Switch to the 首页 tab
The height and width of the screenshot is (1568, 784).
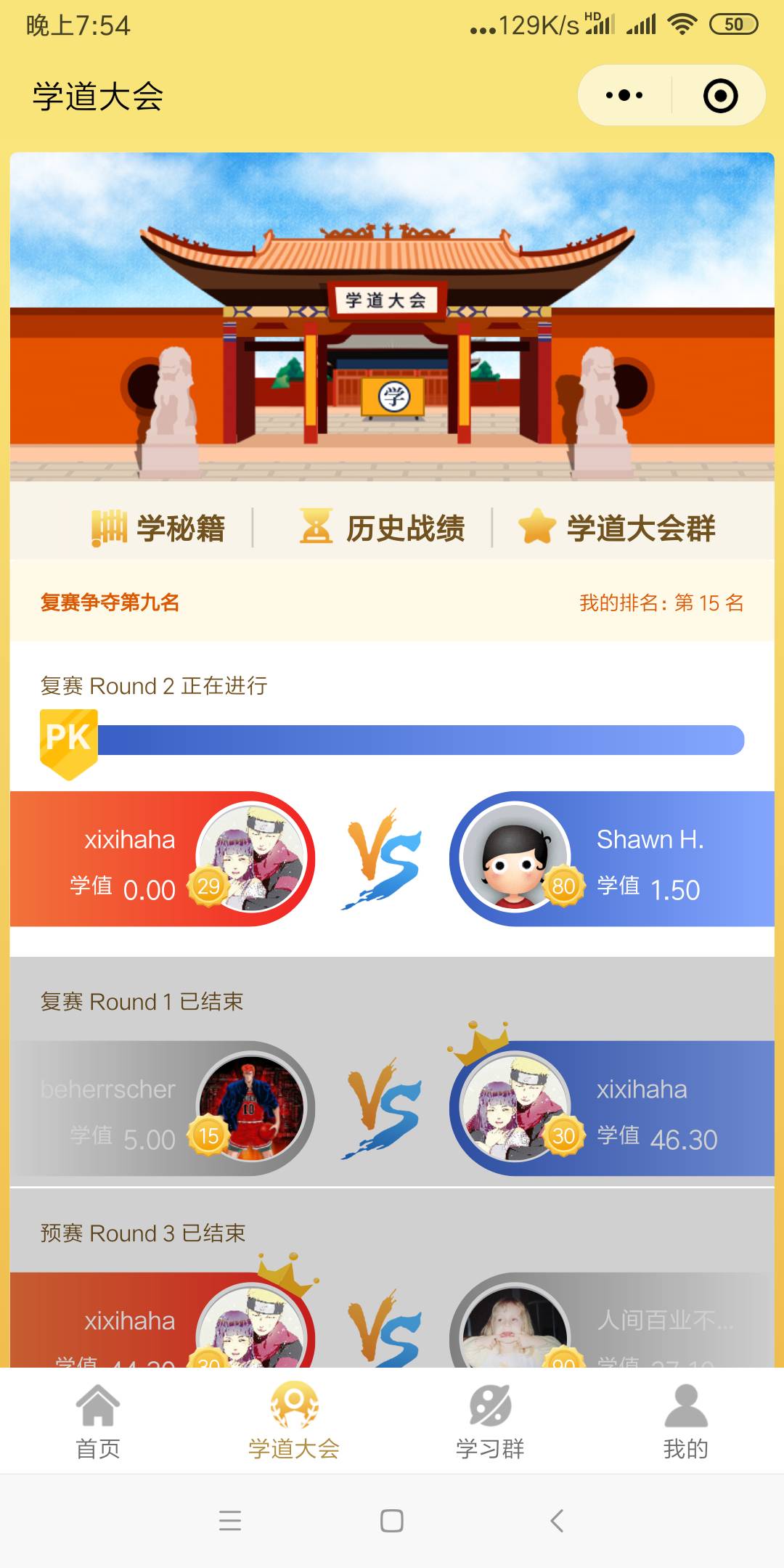coord(98,1421)
